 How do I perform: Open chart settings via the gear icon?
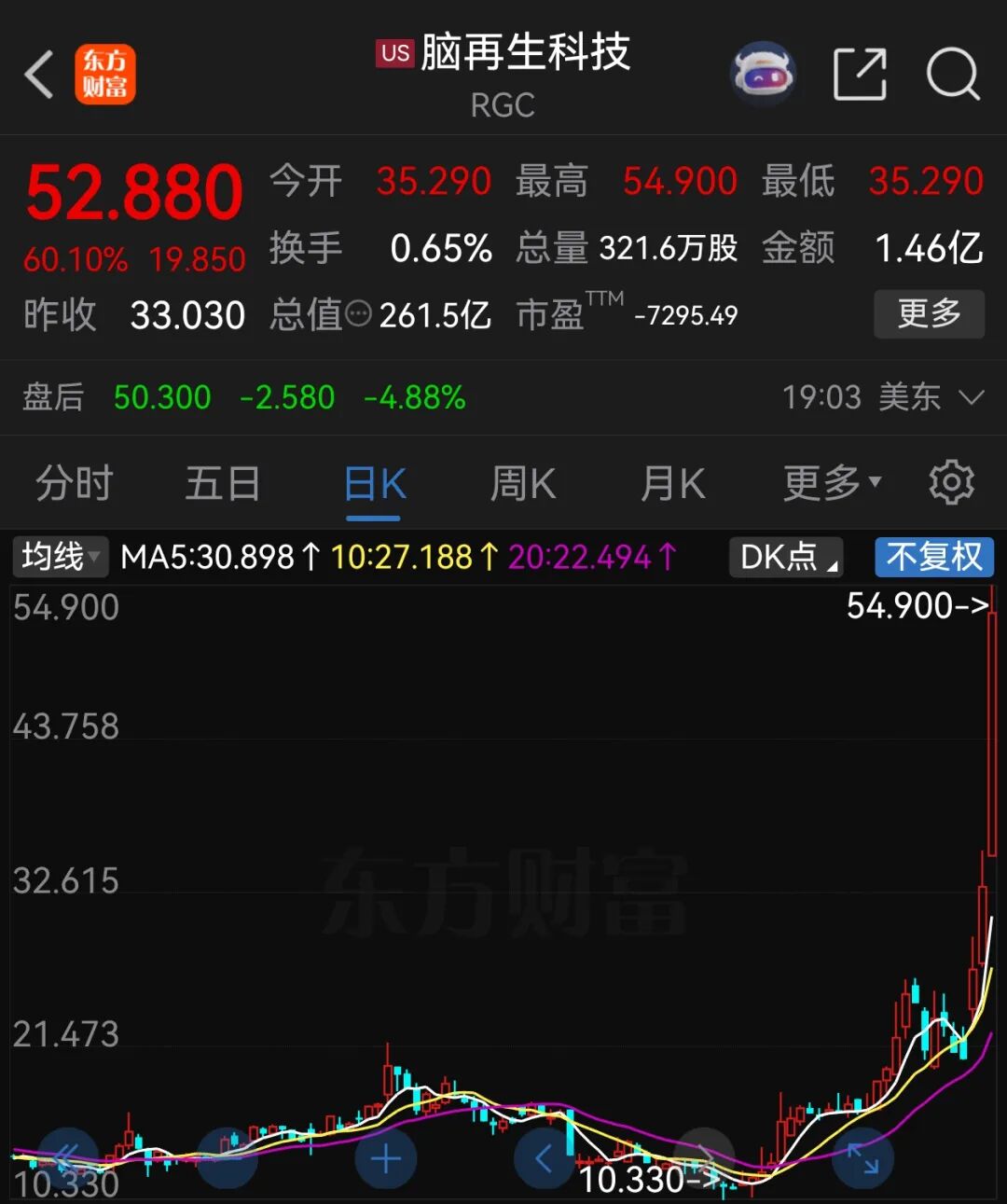point(951,482)
